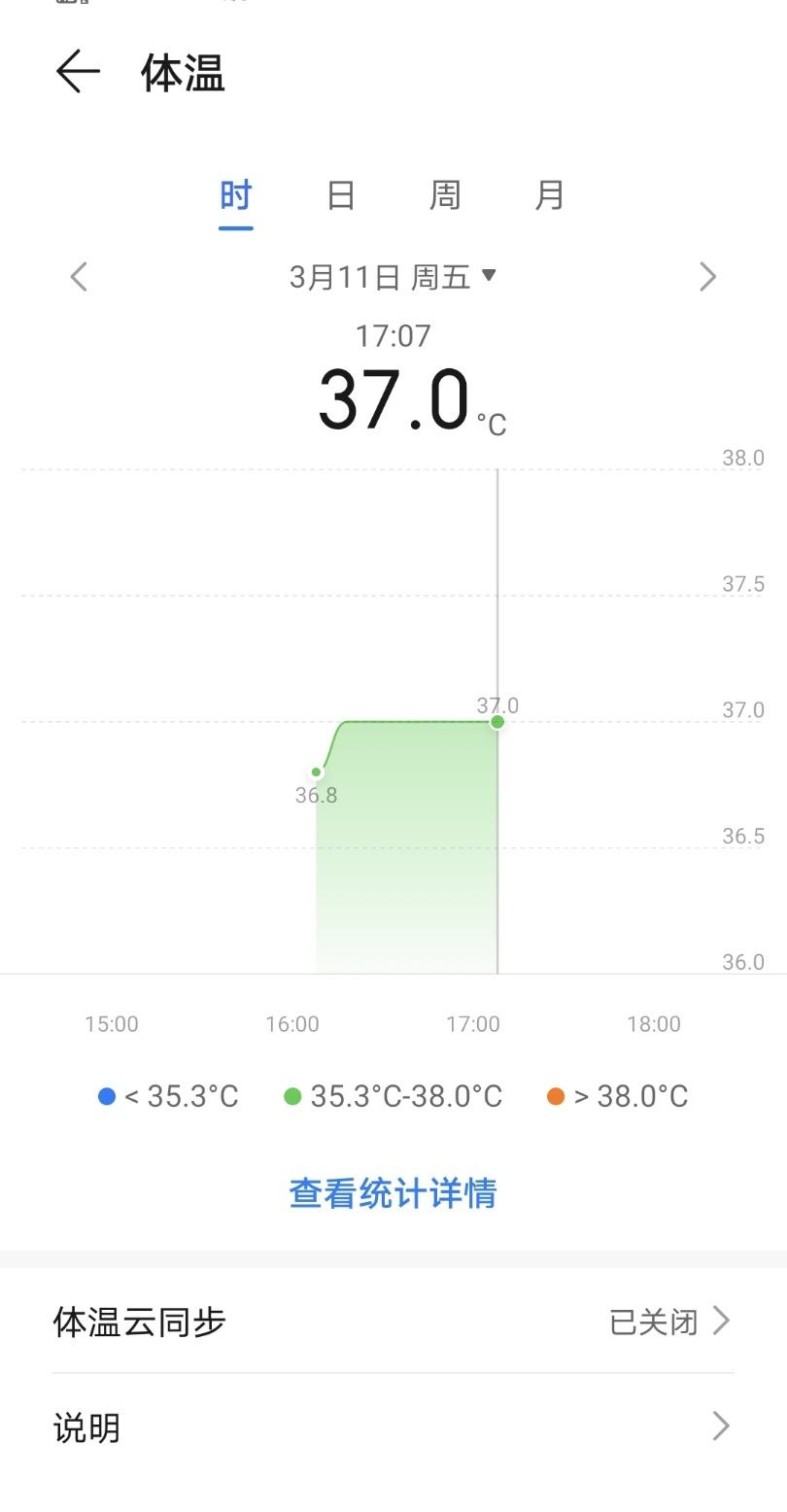This screenshot has height=1512, width=787.
Task: Switch to the 日 tab
Action: tap(340, 195)
